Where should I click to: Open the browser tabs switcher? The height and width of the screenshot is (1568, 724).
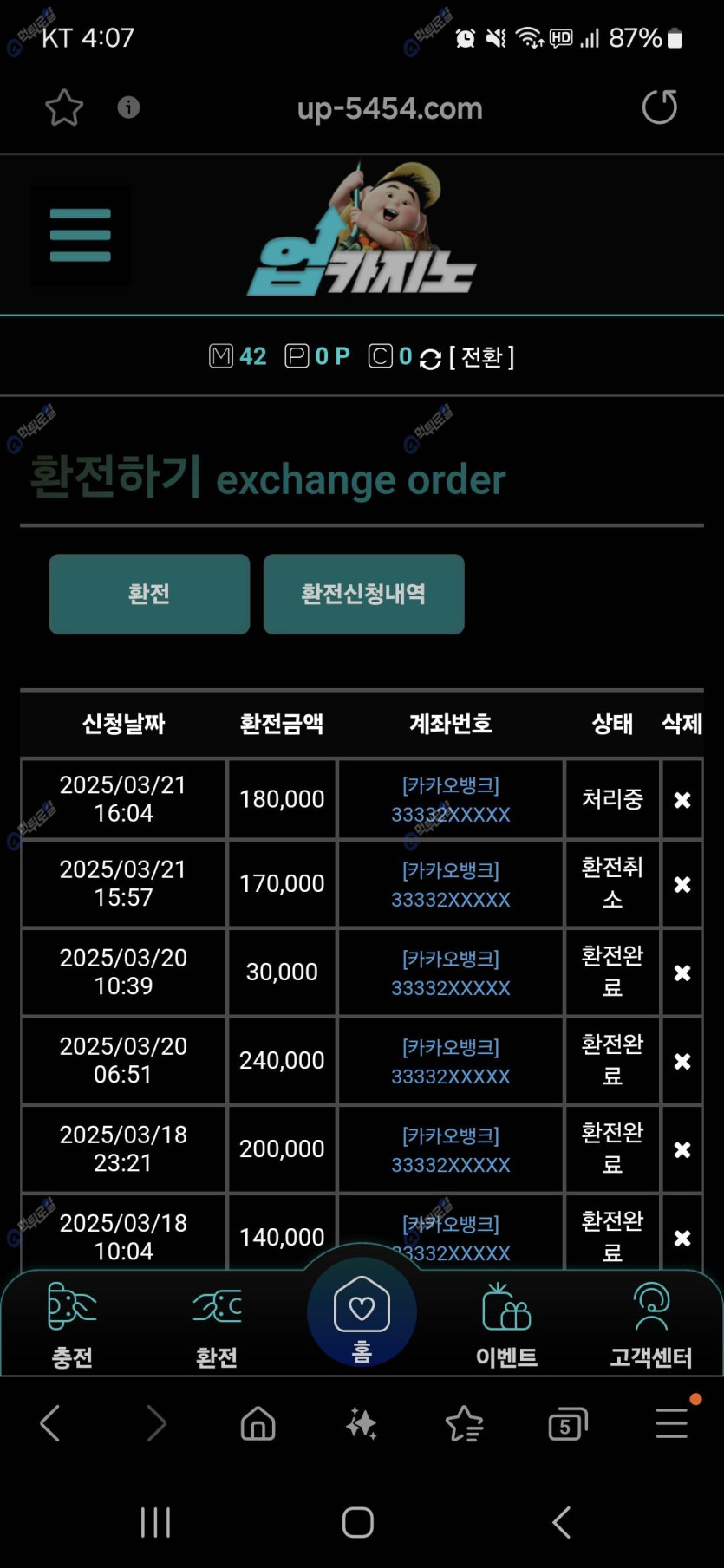click(567, 1424)
